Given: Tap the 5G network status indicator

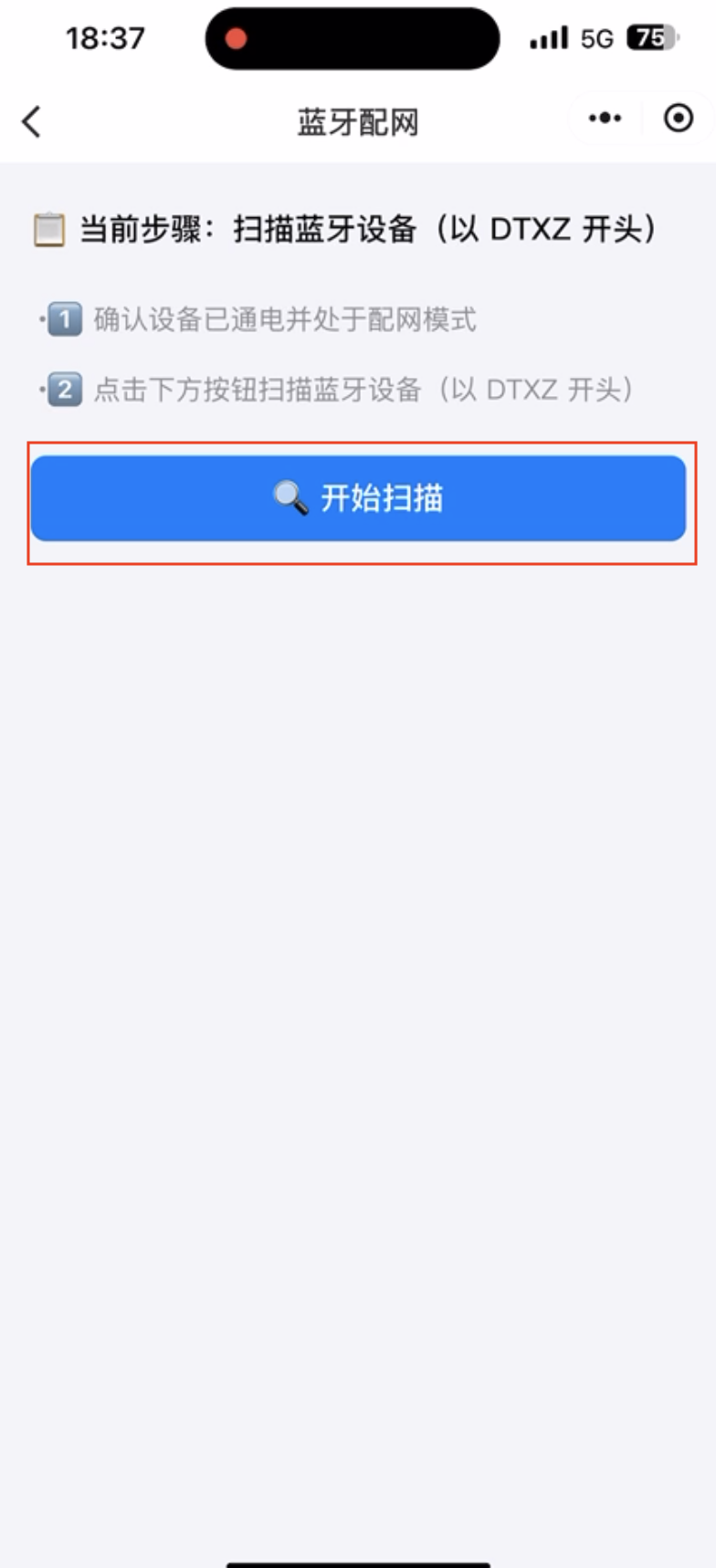Looking at the screenshot, I should [x=595, y=38].
